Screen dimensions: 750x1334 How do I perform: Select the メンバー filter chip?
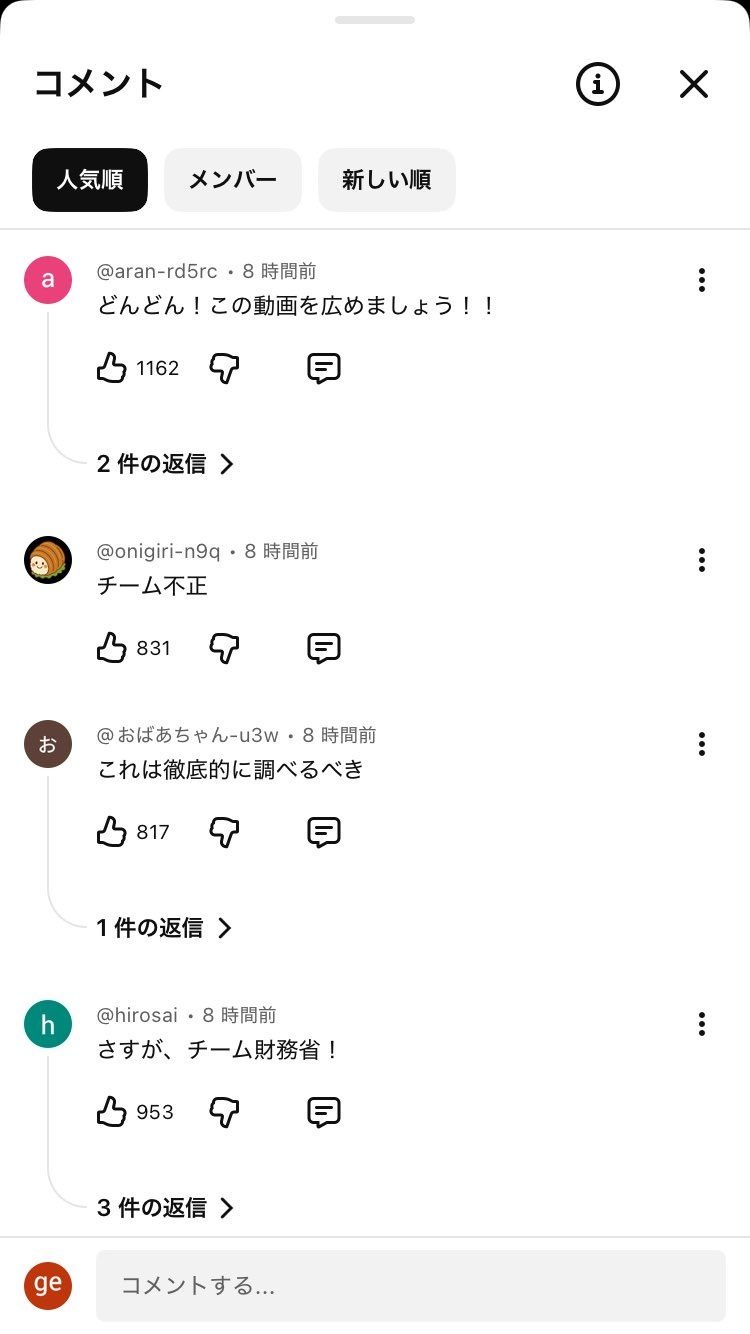click(x=232, y=180)
